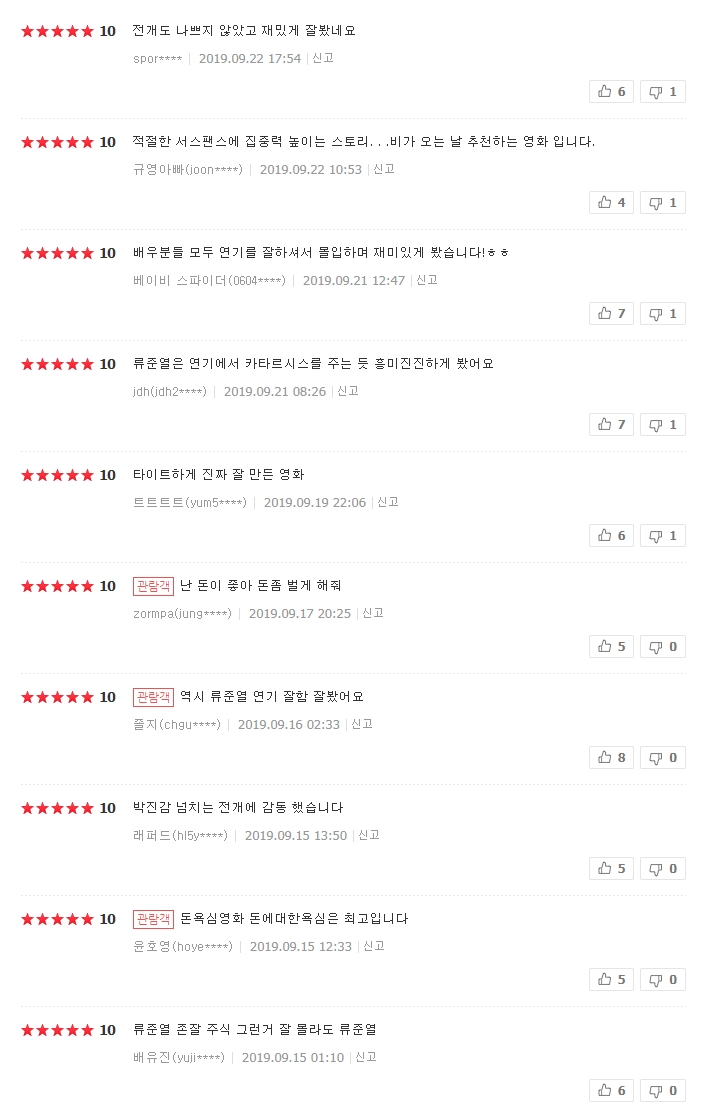Report 배유진's review
The width and height of the screenshot is (702, 1111).
[x=366, y=1058]
